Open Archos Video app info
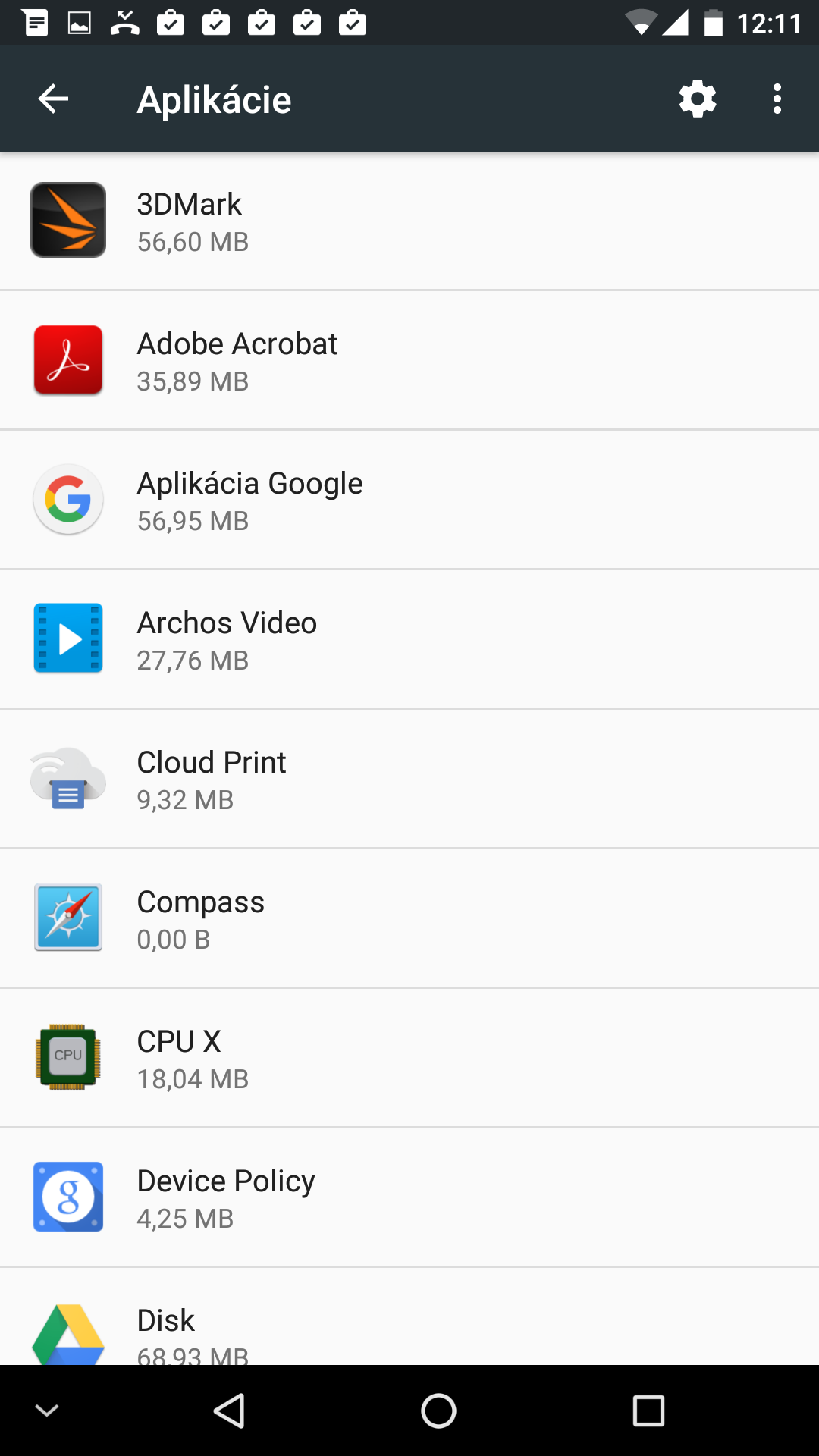 [x=409, y=639]
